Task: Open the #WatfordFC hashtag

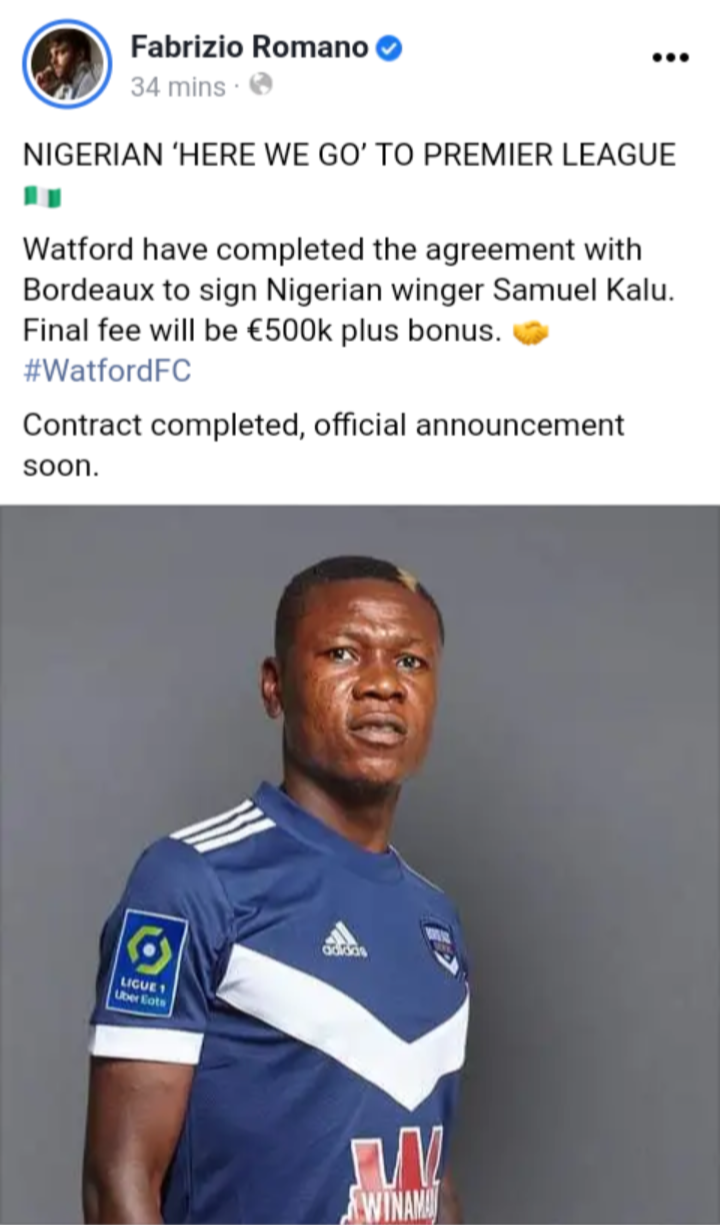Action: coord(106,371)
